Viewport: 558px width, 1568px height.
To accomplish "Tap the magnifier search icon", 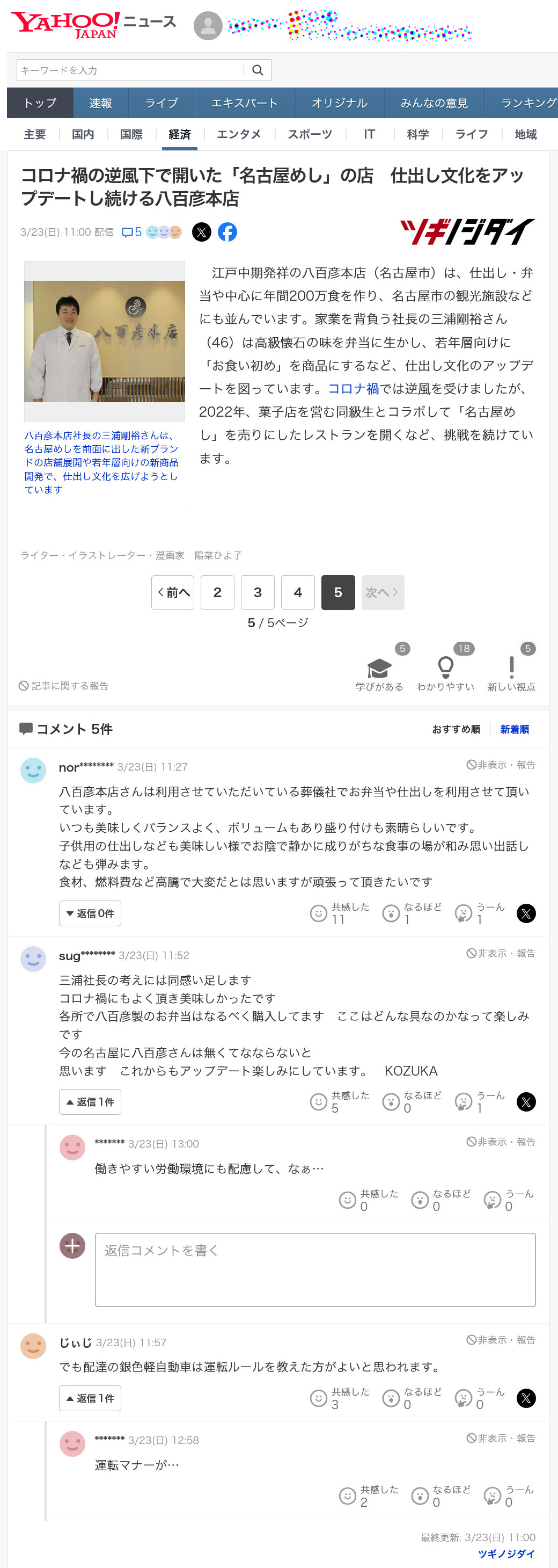I will coord(258,70).
